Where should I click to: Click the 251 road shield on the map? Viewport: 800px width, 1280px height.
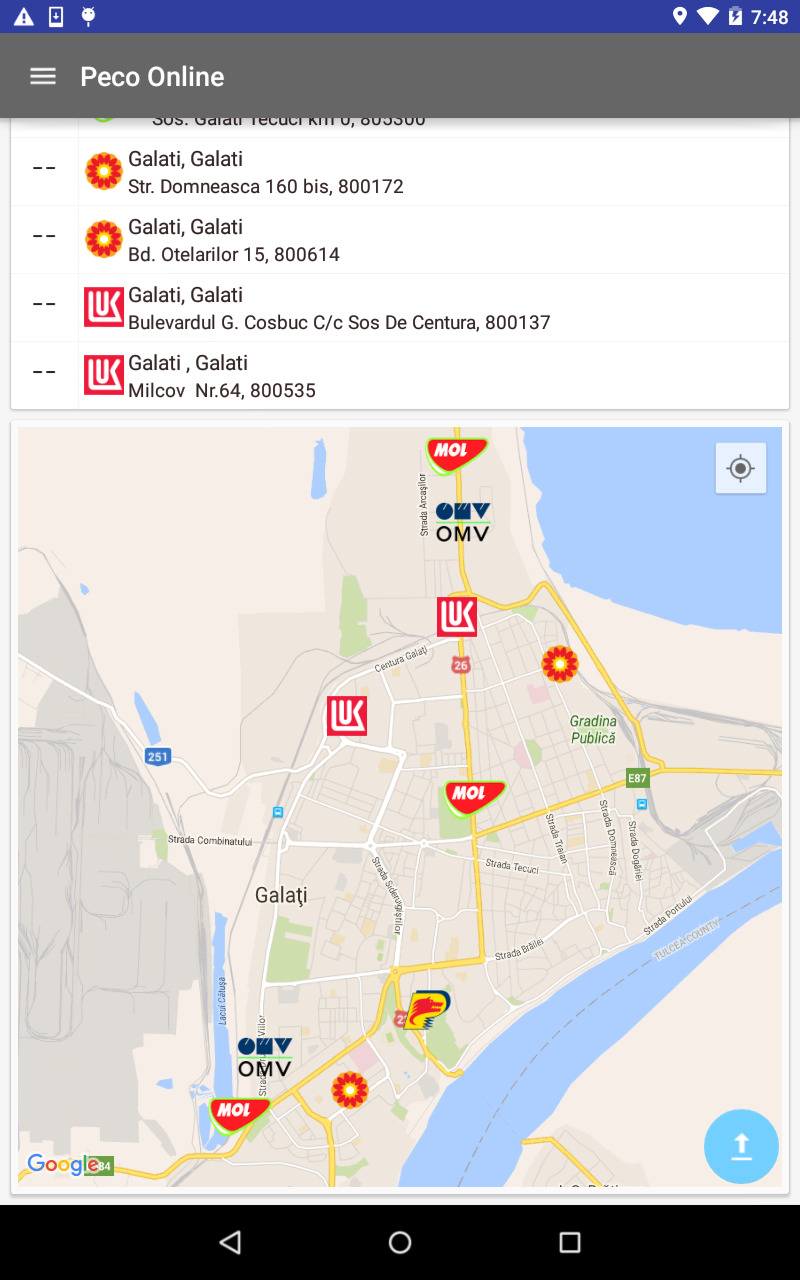pyautogui.click(x=156, y=756)
